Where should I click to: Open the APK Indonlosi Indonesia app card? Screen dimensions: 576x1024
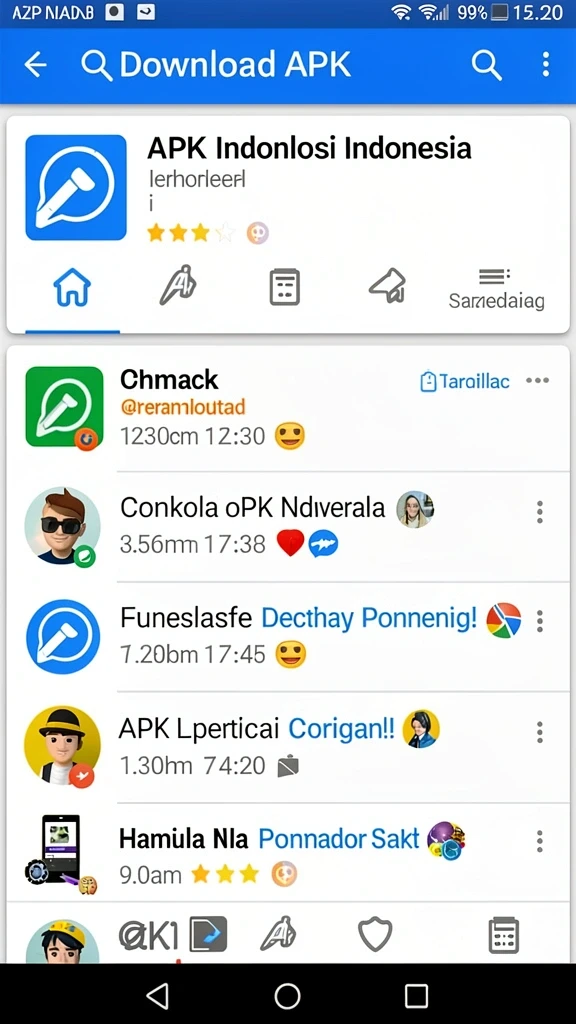[288, 187]
